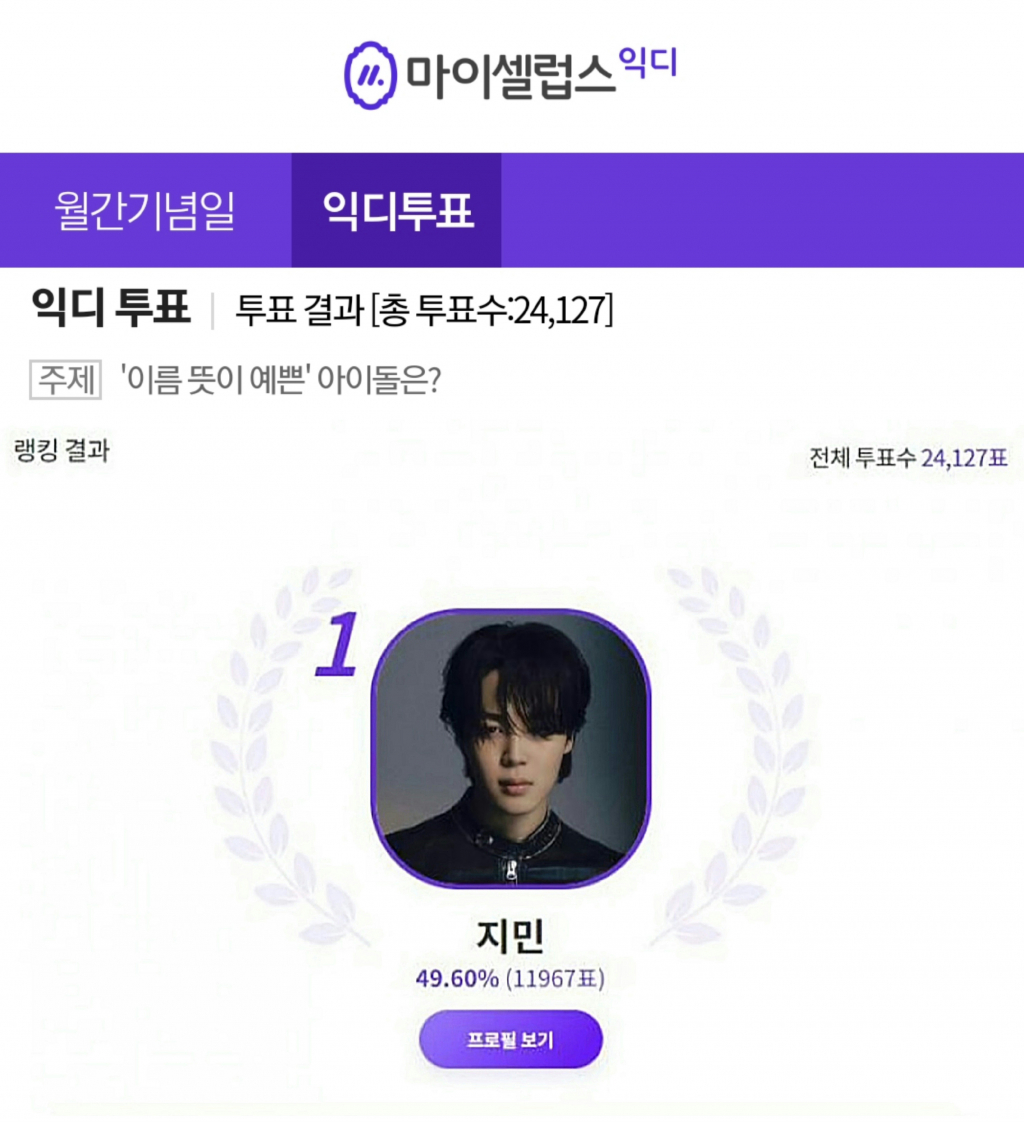Open 지민's first-place profile photo
1024x1122 pixels.
tap(511, 748)
